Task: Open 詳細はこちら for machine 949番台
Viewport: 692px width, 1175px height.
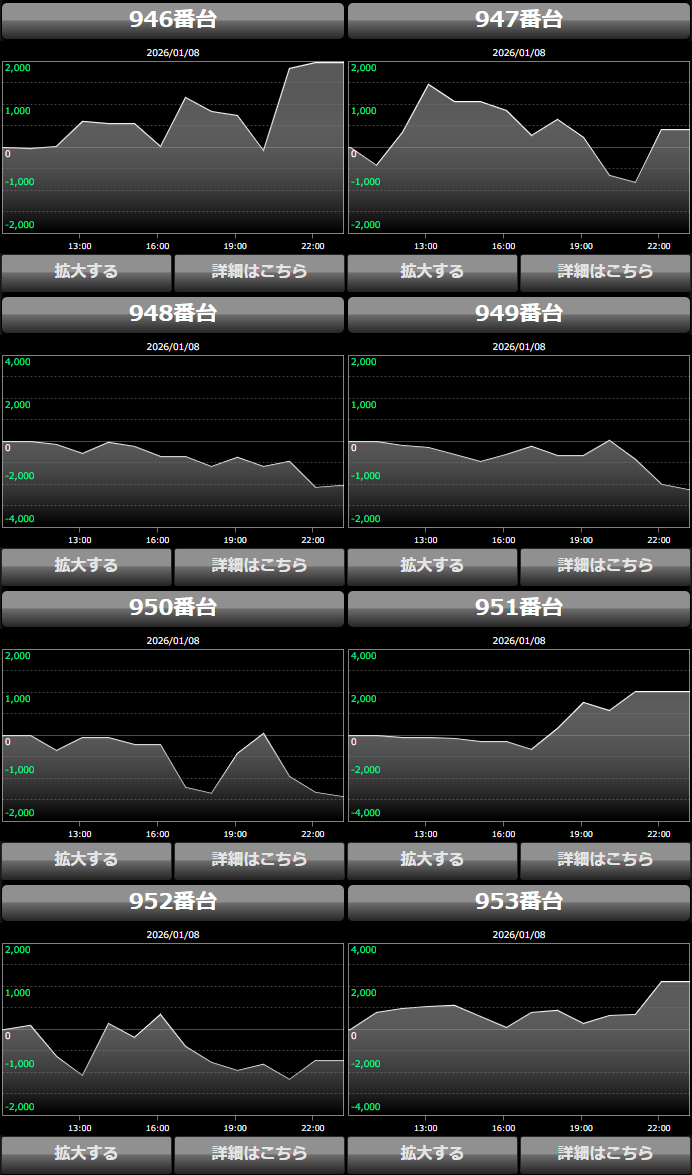Action: click(605, 566)
